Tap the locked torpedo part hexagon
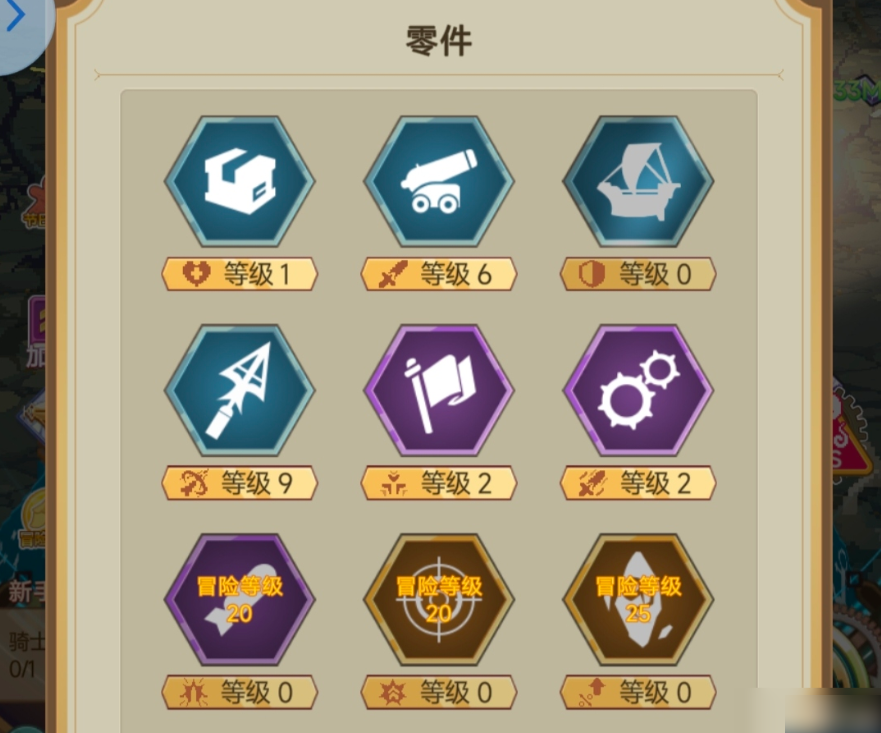881x733 pixels. tap(239, 599)
